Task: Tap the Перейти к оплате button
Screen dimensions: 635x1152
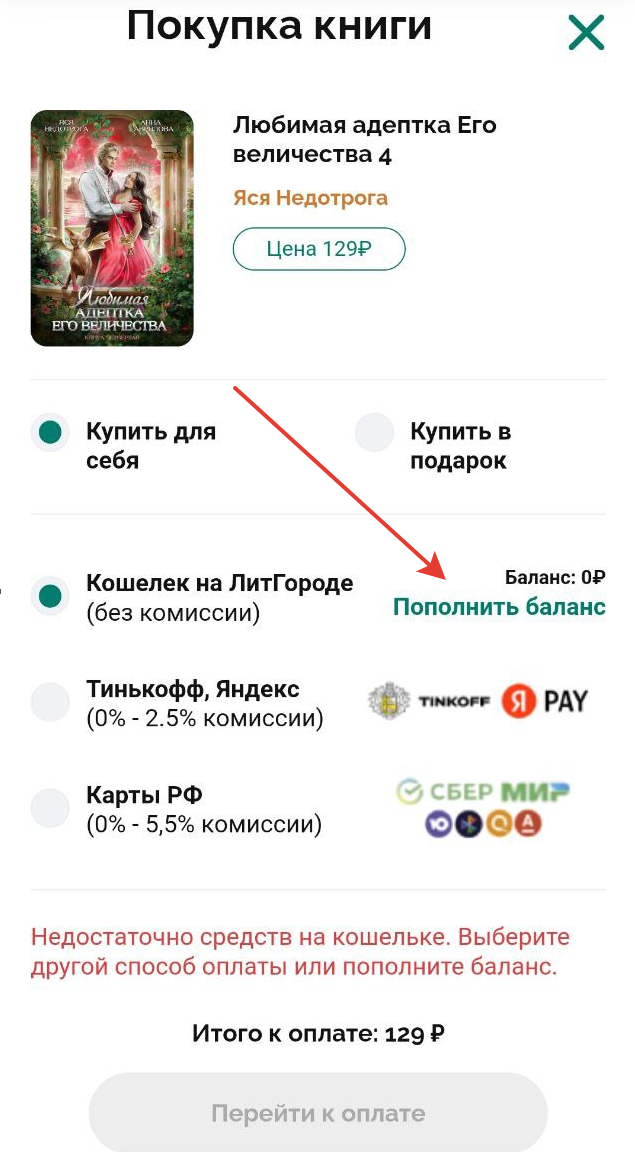Action: pos(318,1113)
